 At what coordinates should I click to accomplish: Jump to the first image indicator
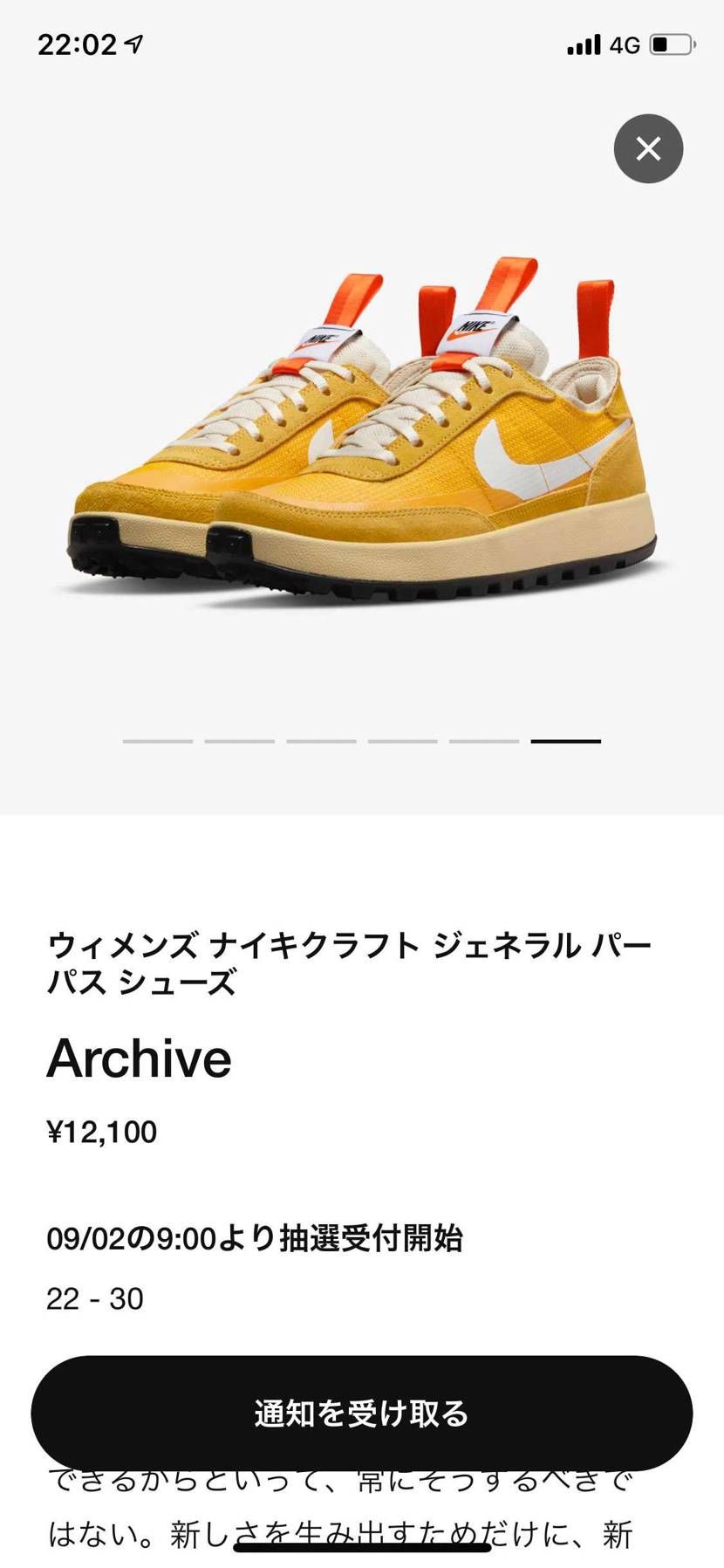[158, 741]
